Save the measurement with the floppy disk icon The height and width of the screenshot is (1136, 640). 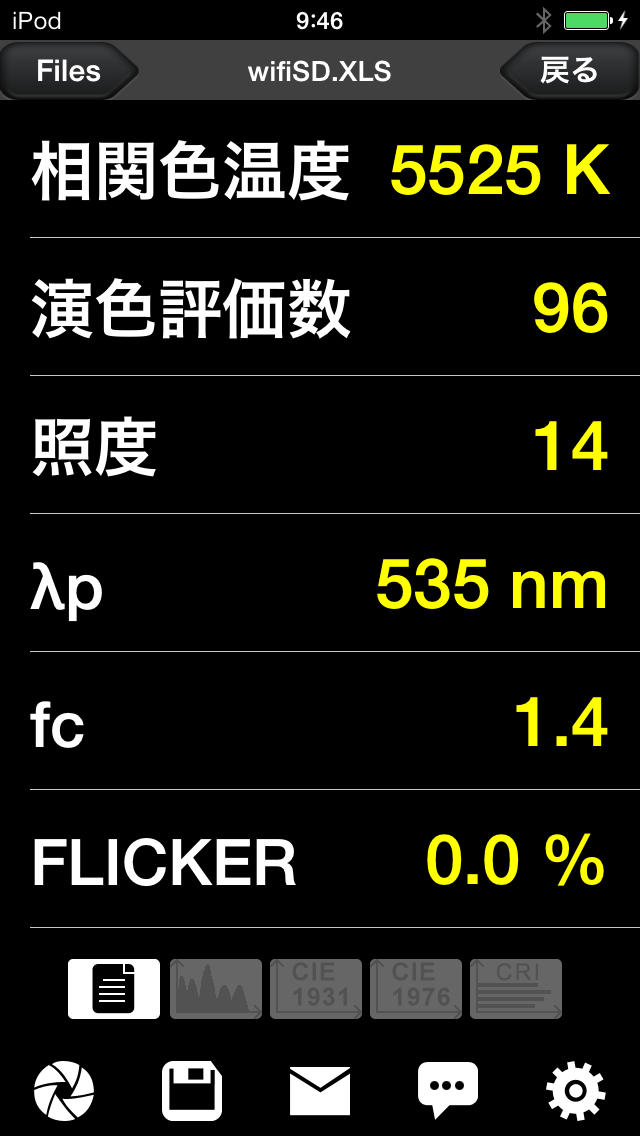pyautogui.click(x=192, y=1089)
